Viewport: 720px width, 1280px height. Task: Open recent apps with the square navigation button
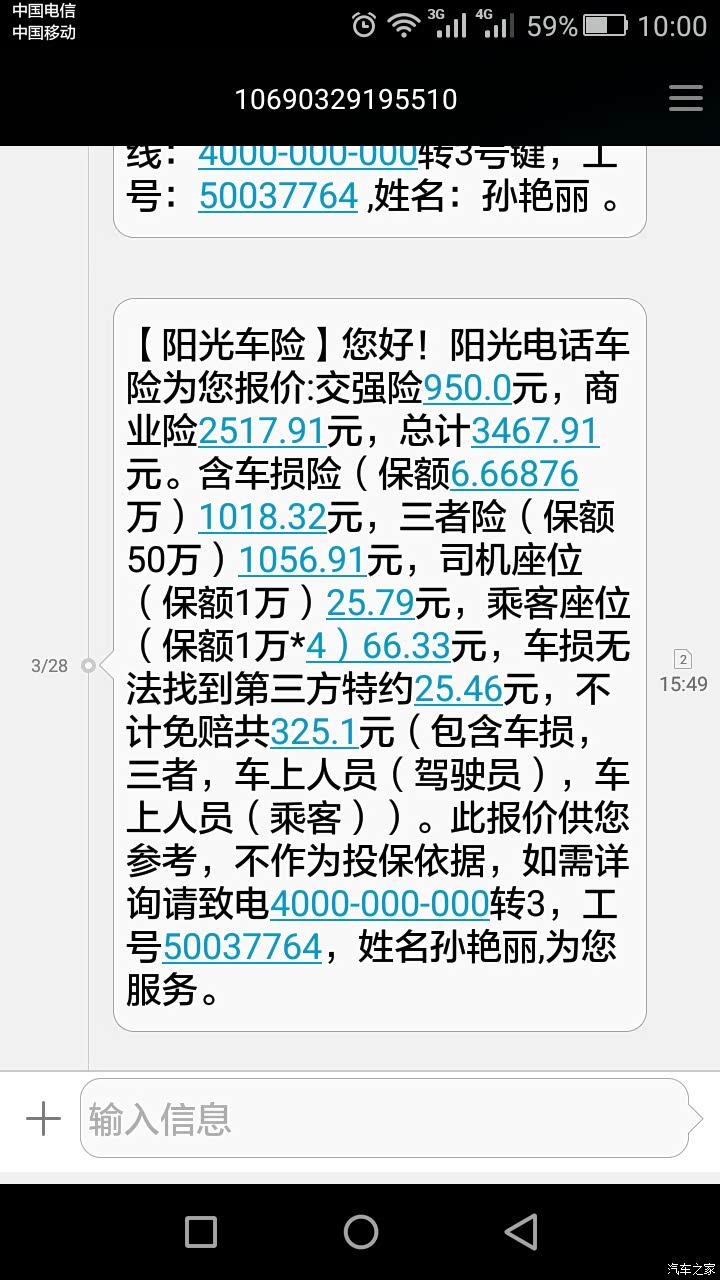coord(200,1232)
